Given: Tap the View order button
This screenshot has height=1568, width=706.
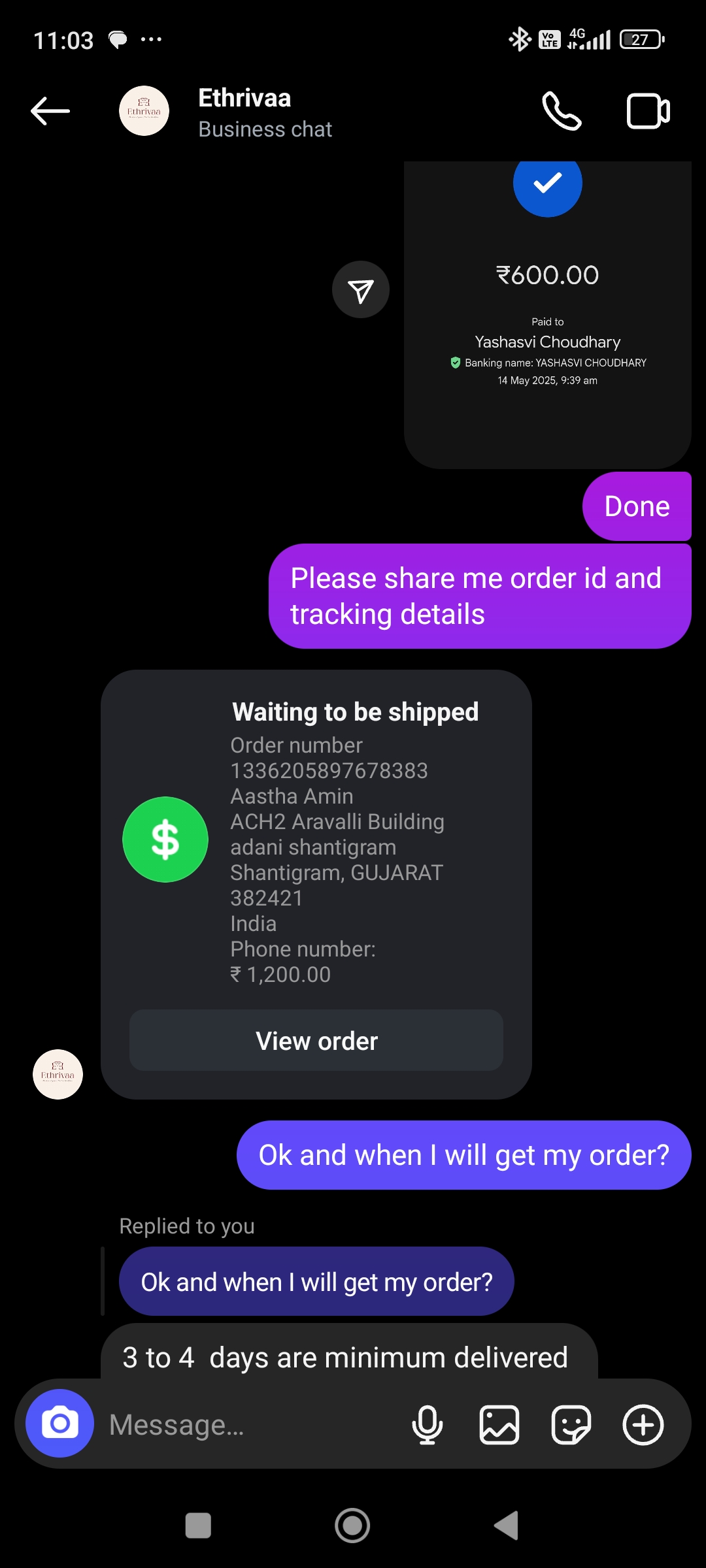Looking at the screenshot, I should click(316, 1041).
